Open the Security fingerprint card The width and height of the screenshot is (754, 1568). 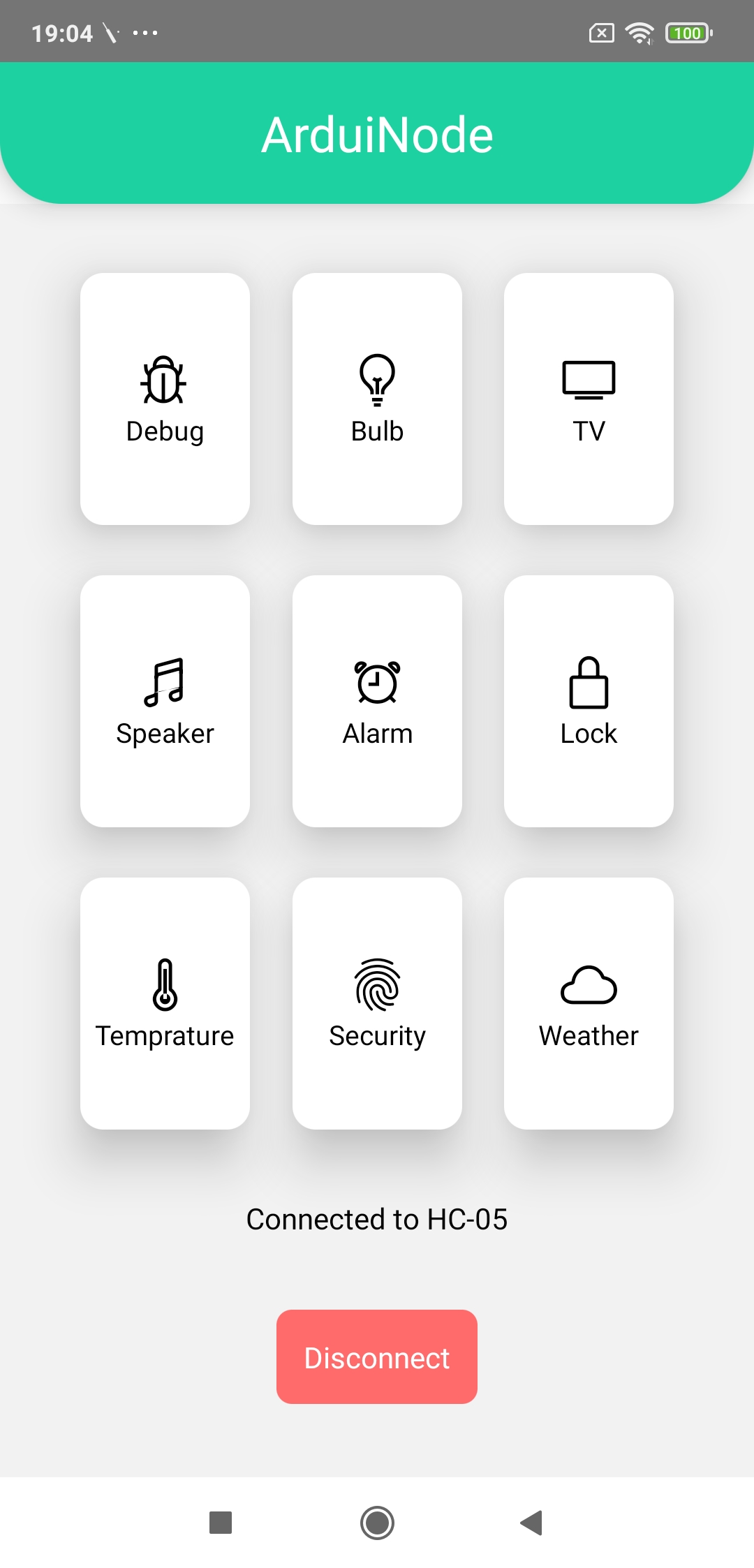[377, 1003]
